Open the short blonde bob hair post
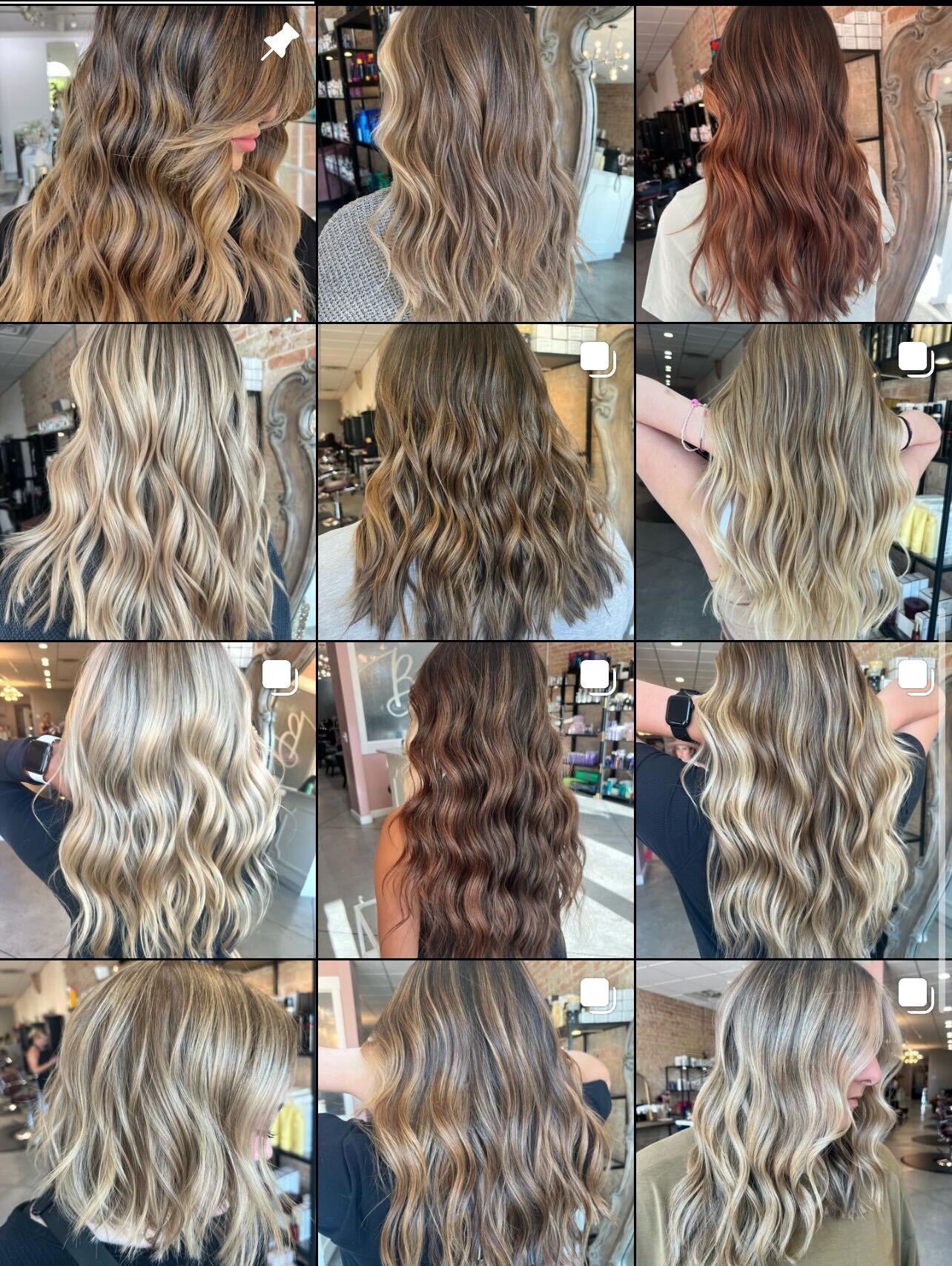952x1266 pixels. pos(157,1112)
